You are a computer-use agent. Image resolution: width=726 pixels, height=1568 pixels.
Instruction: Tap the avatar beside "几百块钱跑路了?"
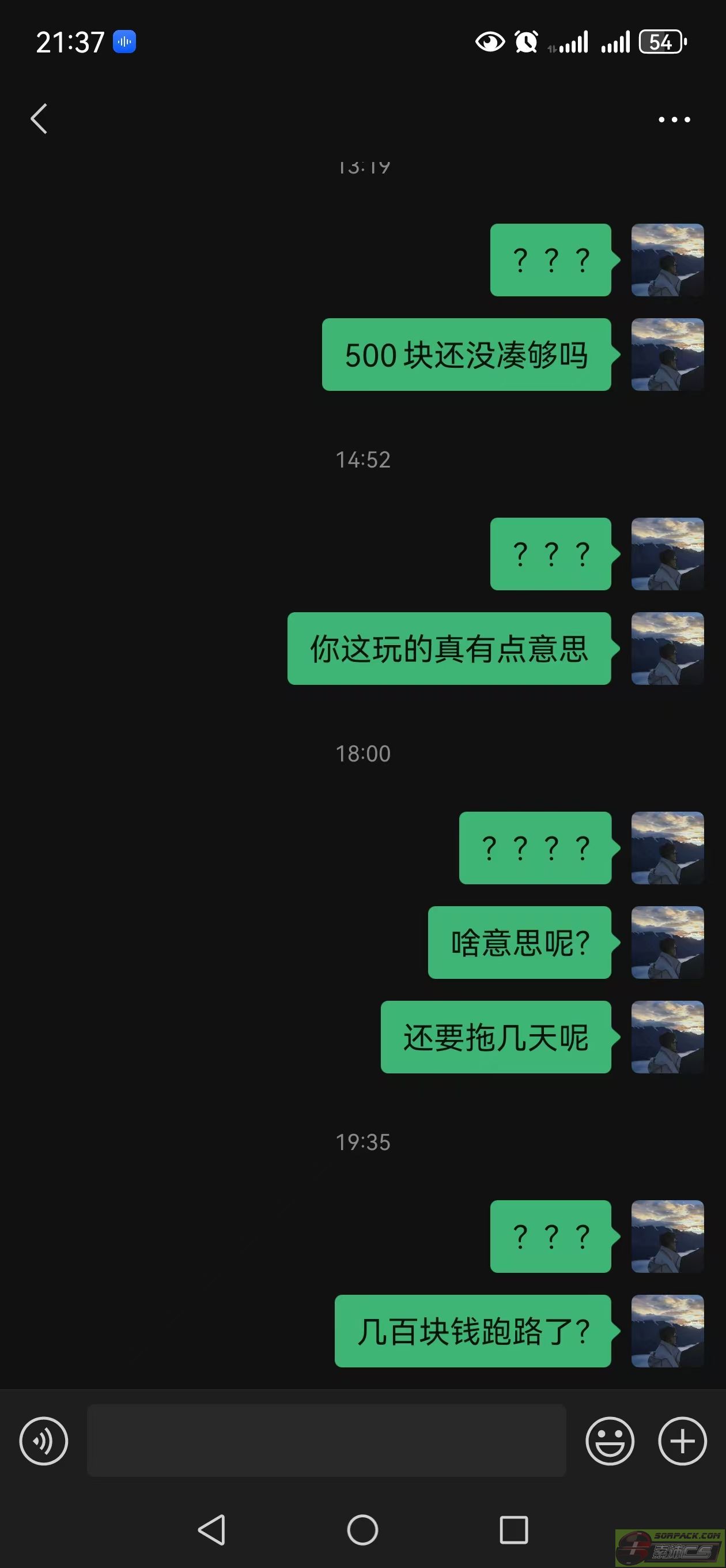pos(668,1330)
